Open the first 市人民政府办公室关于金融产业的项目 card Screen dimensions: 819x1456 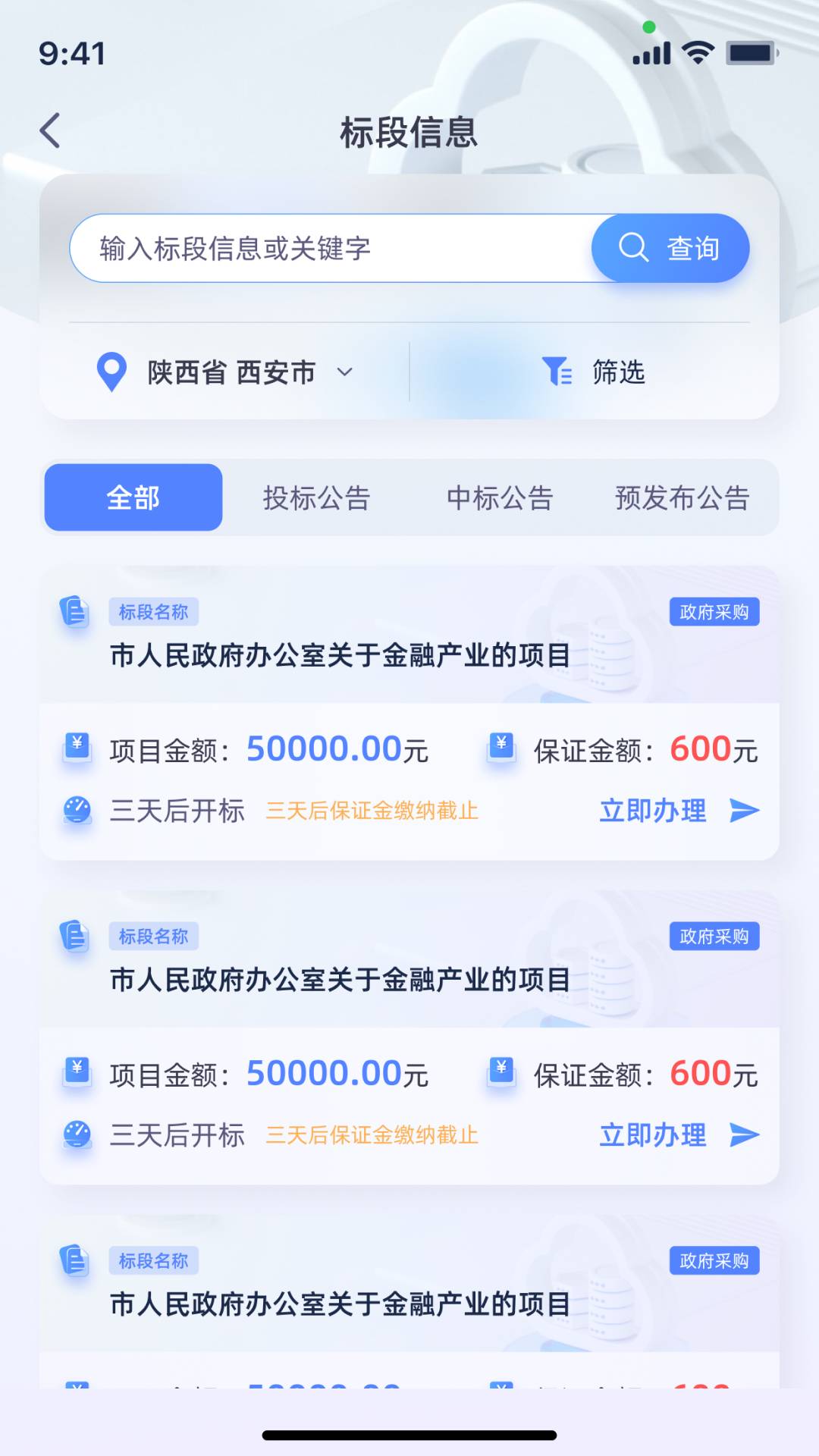pyautogui.click(x=340, y=655)
